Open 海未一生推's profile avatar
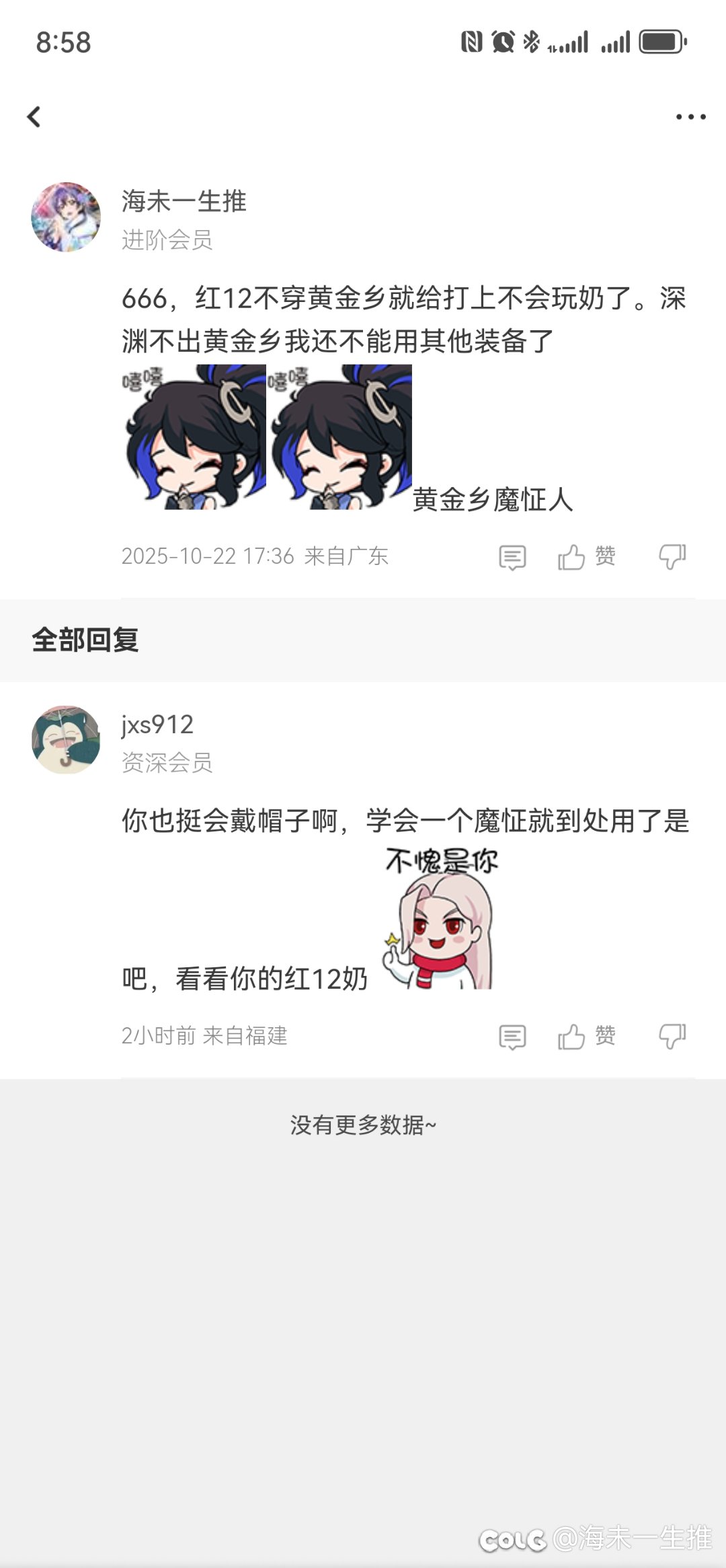The image size is (726, 1568). (66, 217)
